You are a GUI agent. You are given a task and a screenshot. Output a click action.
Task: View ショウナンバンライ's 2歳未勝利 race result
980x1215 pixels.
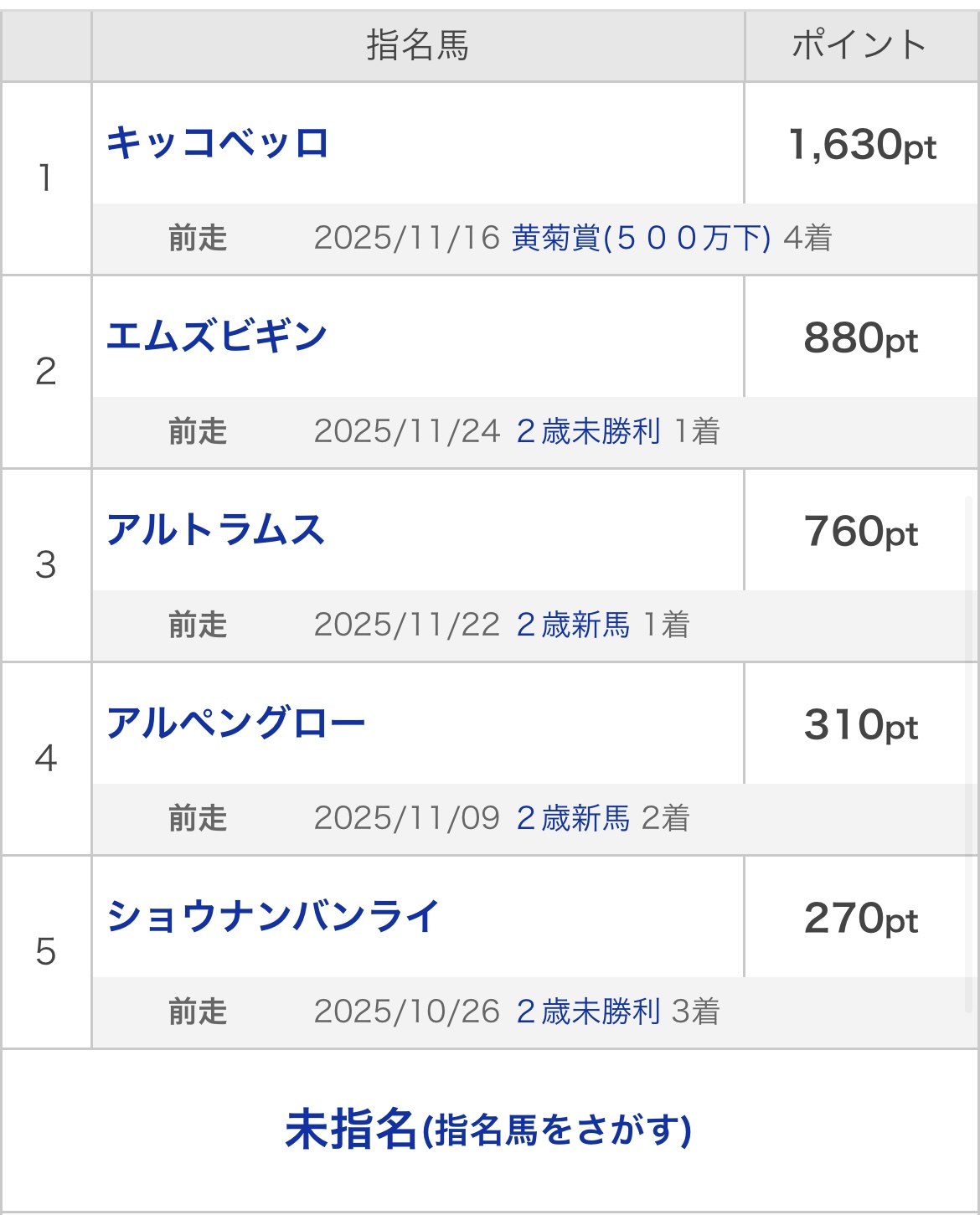(588, 1012)
